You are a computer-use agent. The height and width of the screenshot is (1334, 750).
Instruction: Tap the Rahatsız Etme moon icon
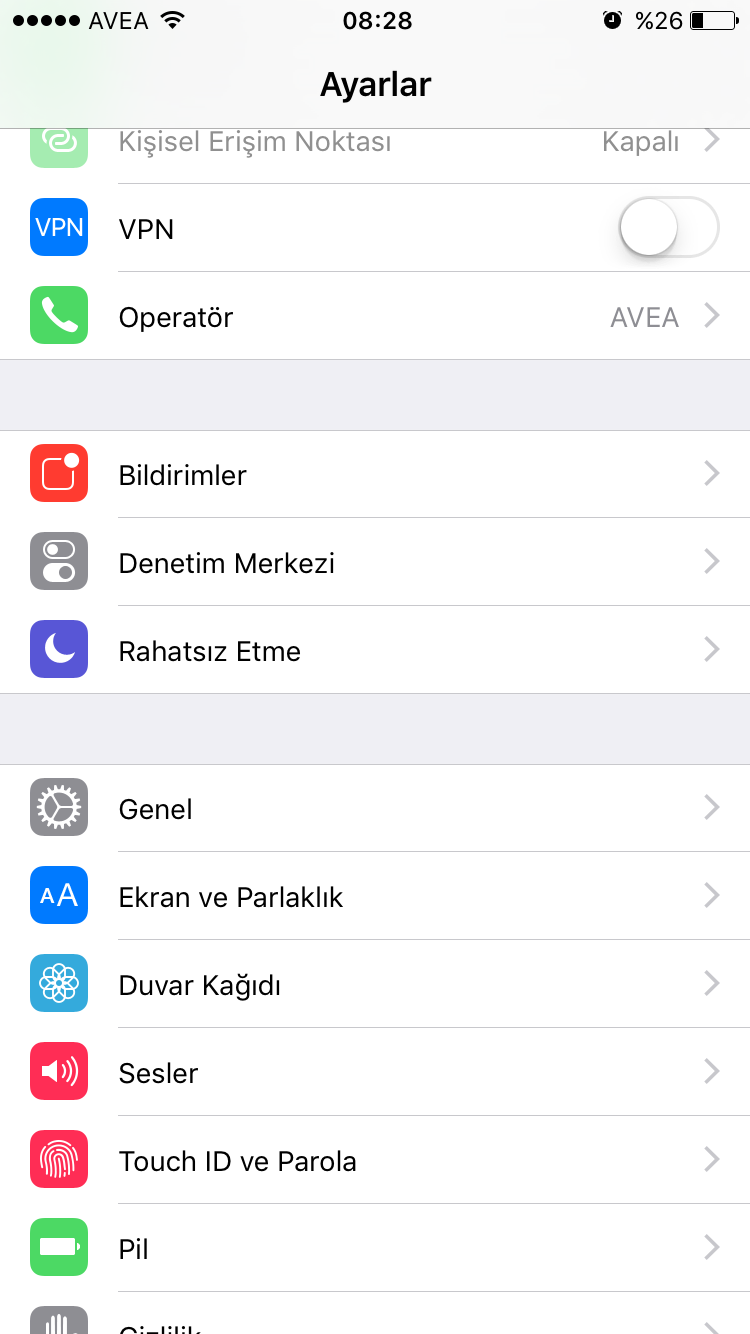[x=59, y=649]
